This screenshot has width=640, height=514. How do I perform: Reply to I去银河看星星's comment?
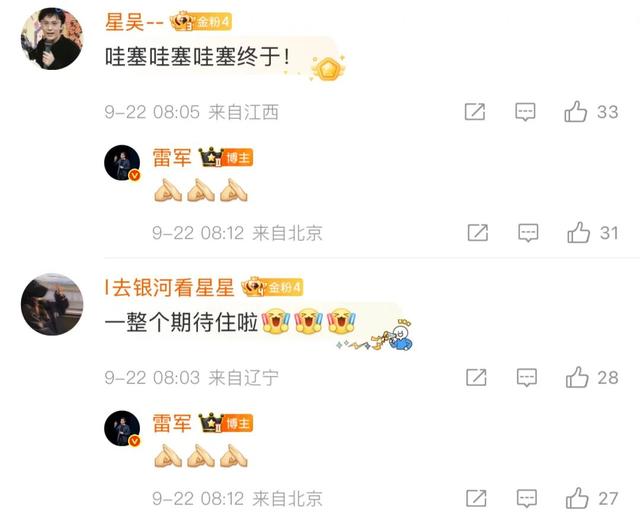point(525,377)
